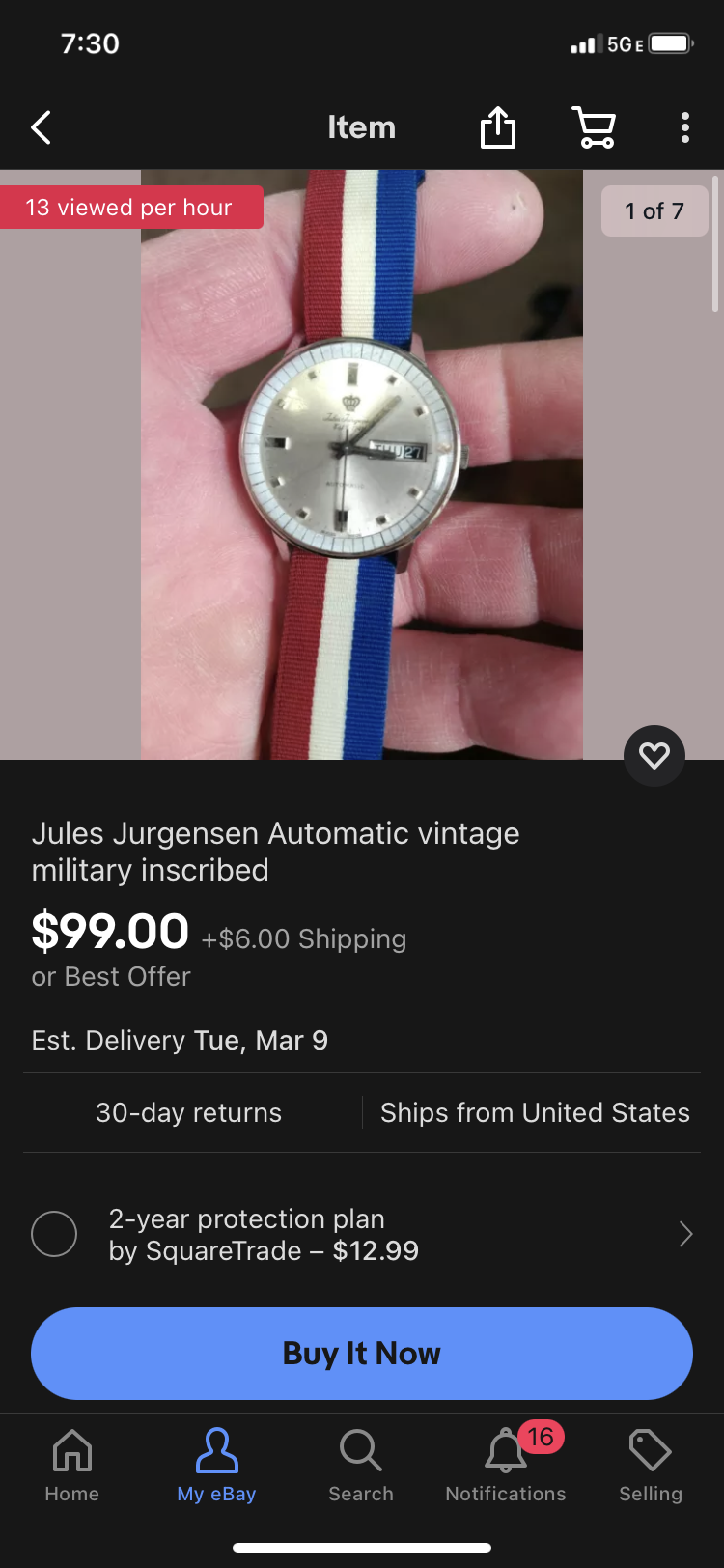Go back to the previous page
The image size is (724, 1568).
tap(41, 127)
